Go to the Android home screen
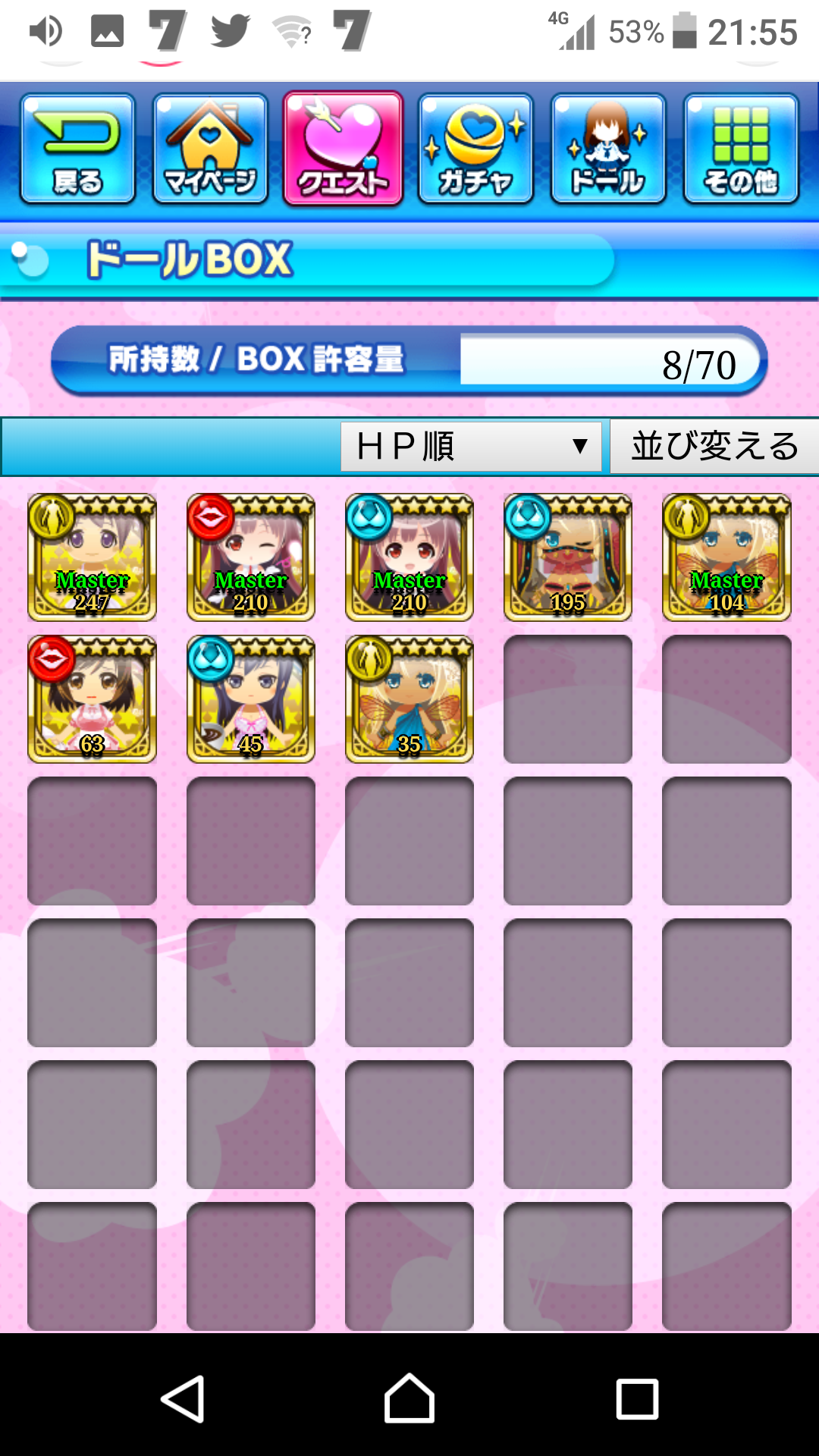The image size is (819, 1456). pos(409,1399)
